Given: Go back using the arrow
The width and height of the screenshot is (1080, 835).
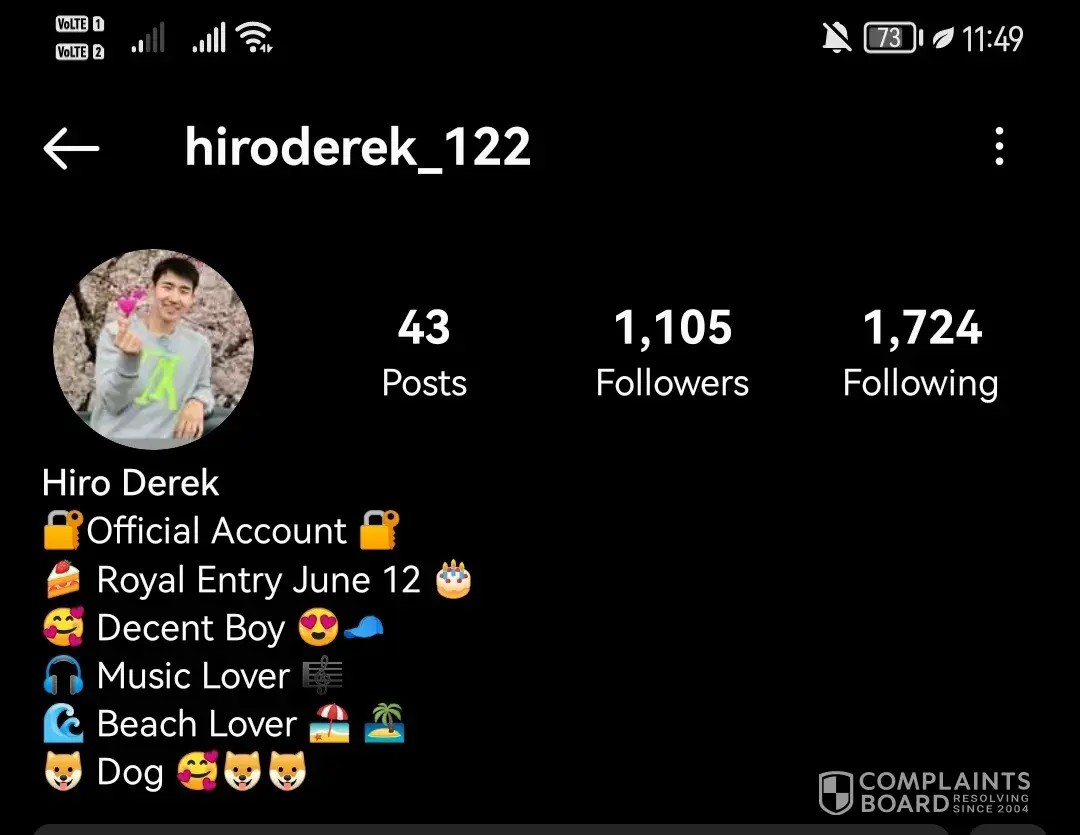Looking at the screenshot, I should pyautogui.click(x=71, y=149).
